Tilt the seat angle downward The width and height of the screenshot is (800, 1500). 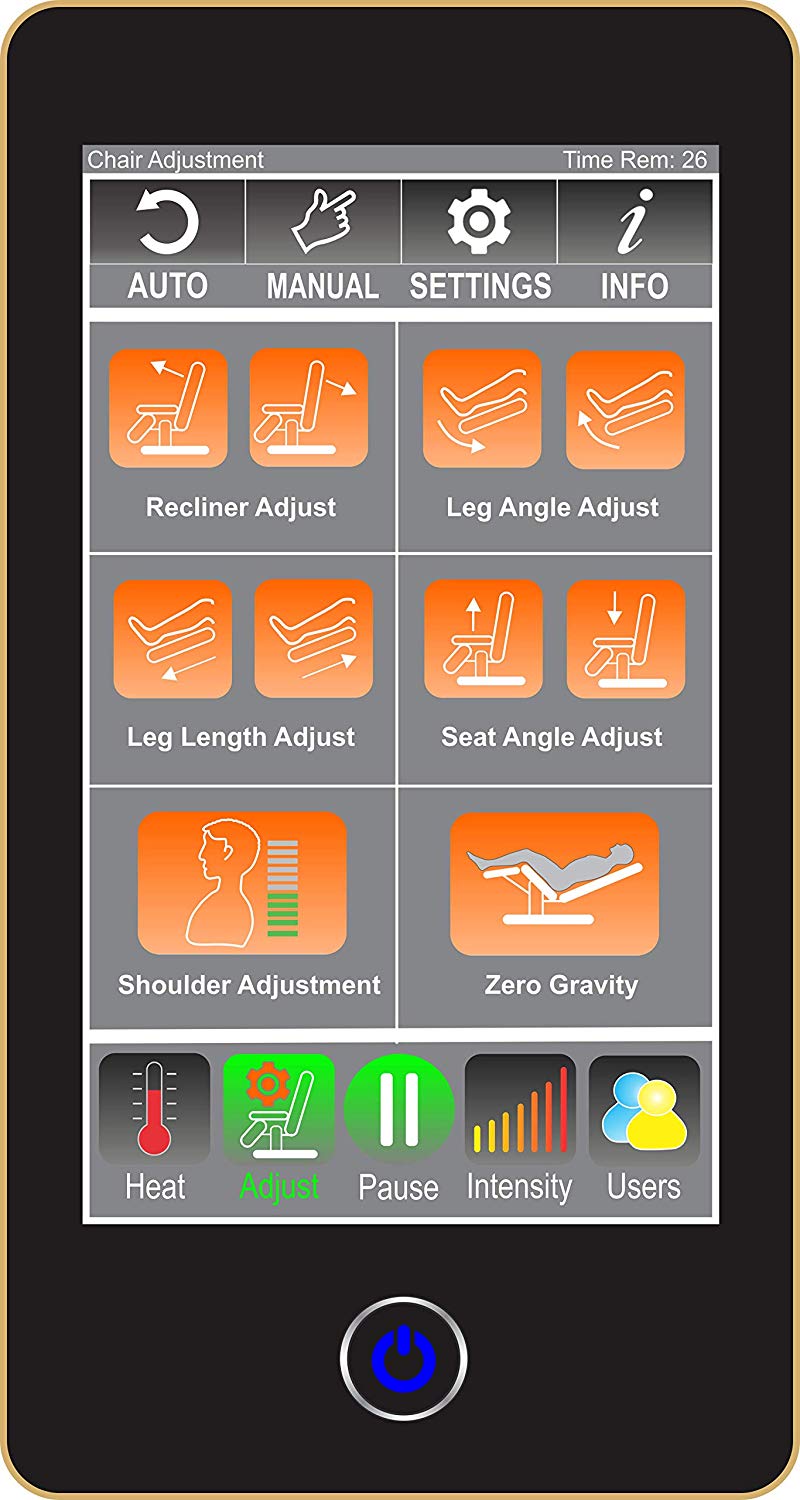click(626, 639)
